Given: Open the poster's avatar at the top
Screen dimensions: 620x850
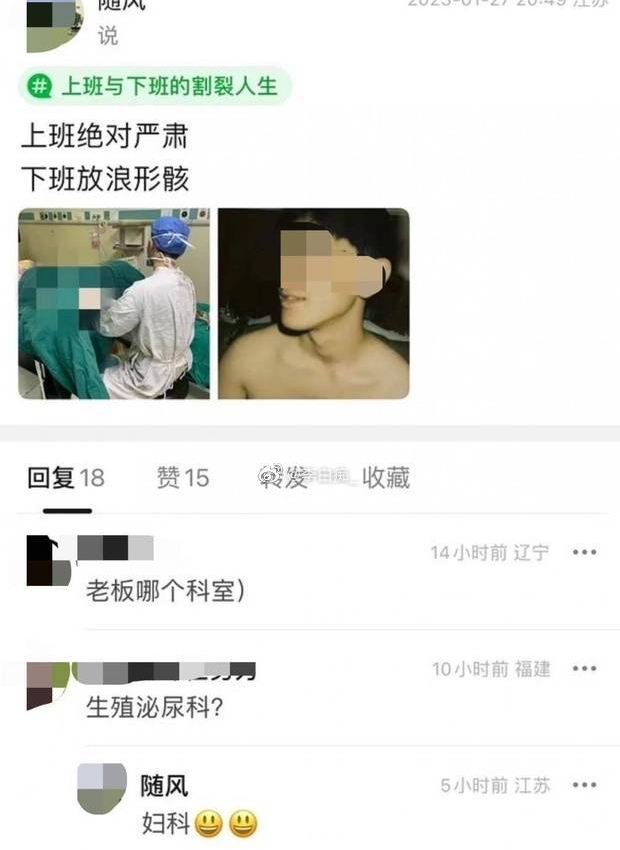Looking at the screenshot, I should (54, 22).
